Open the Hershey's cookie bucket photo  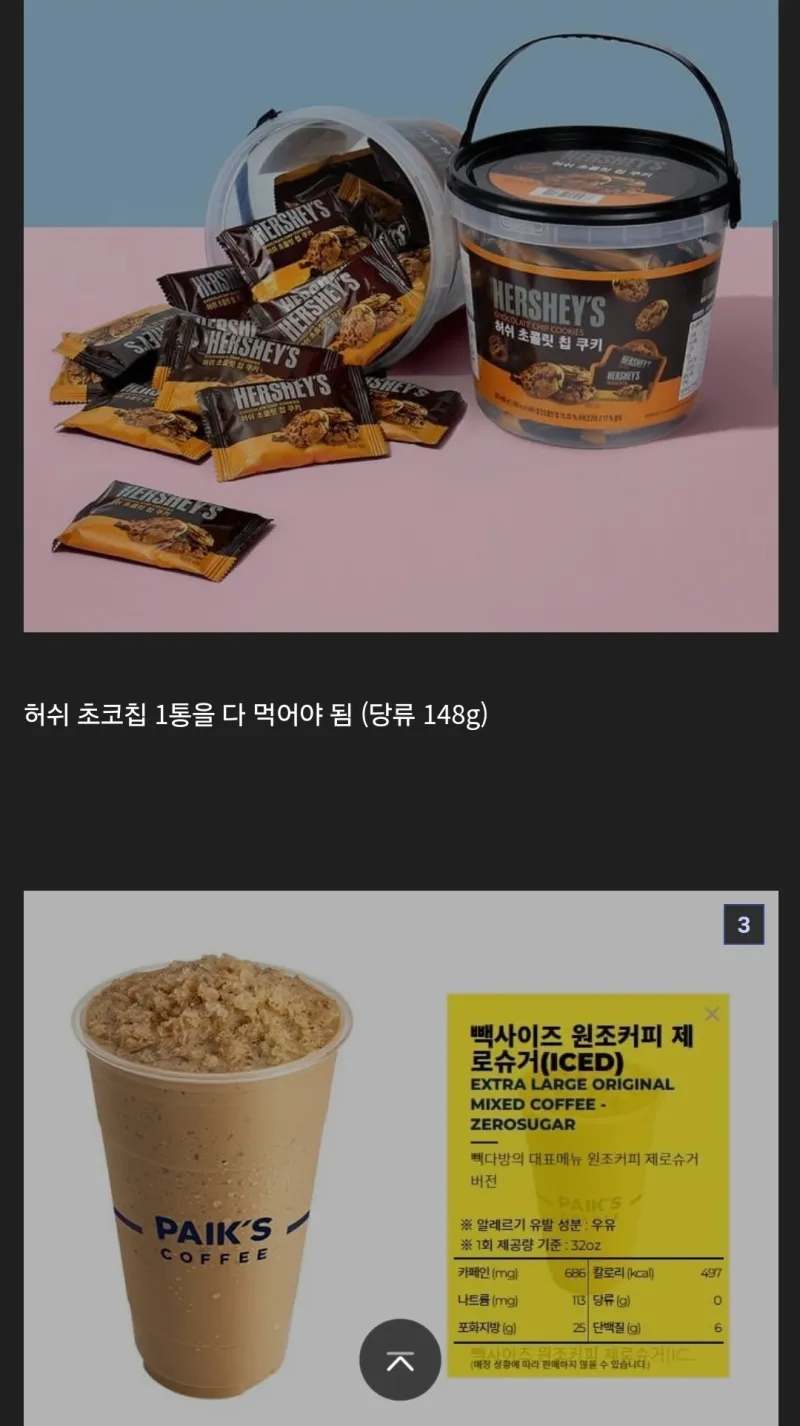[x=400, y=320]
